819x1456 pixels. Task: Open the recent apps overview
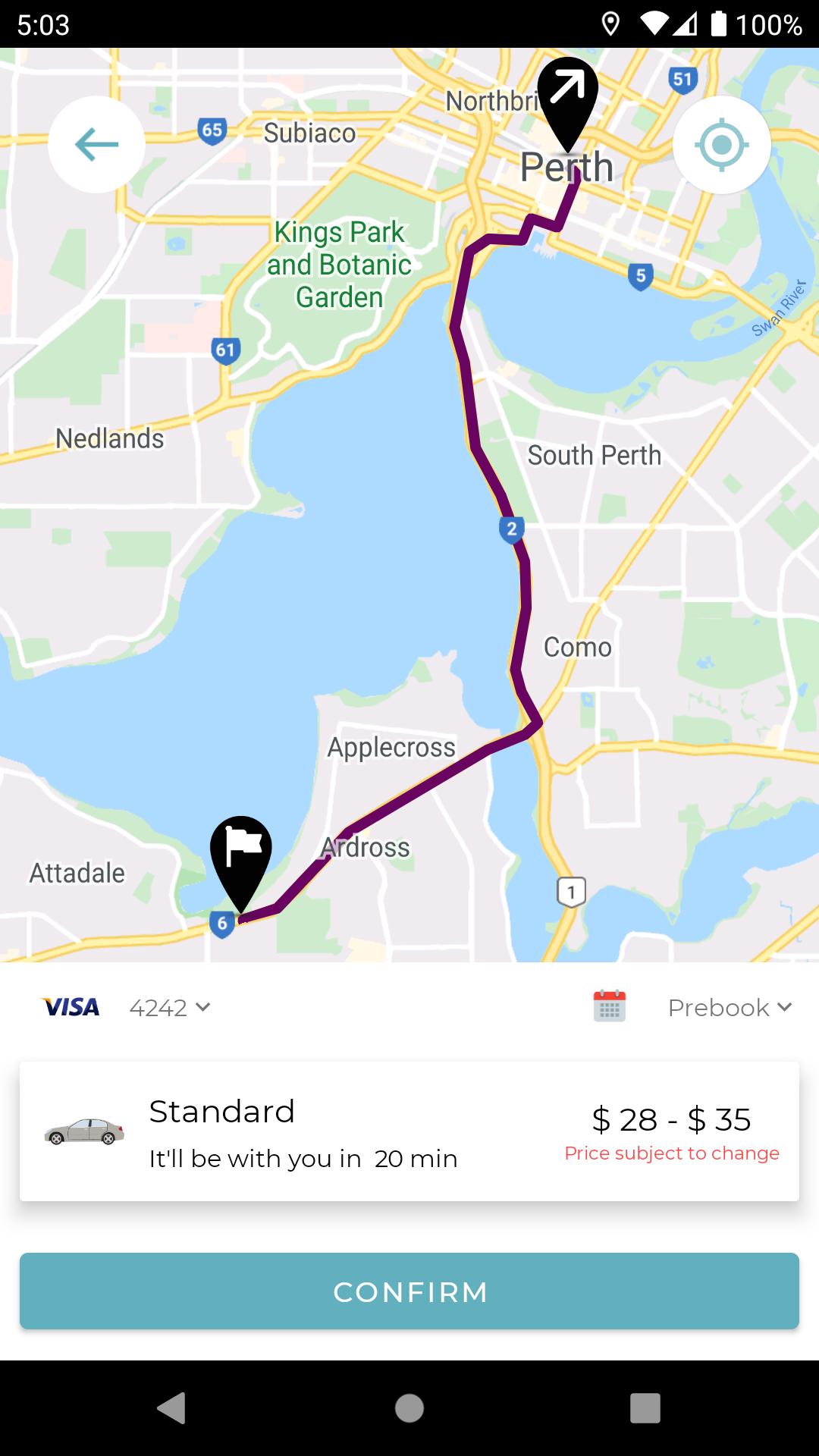(645, 1408)
